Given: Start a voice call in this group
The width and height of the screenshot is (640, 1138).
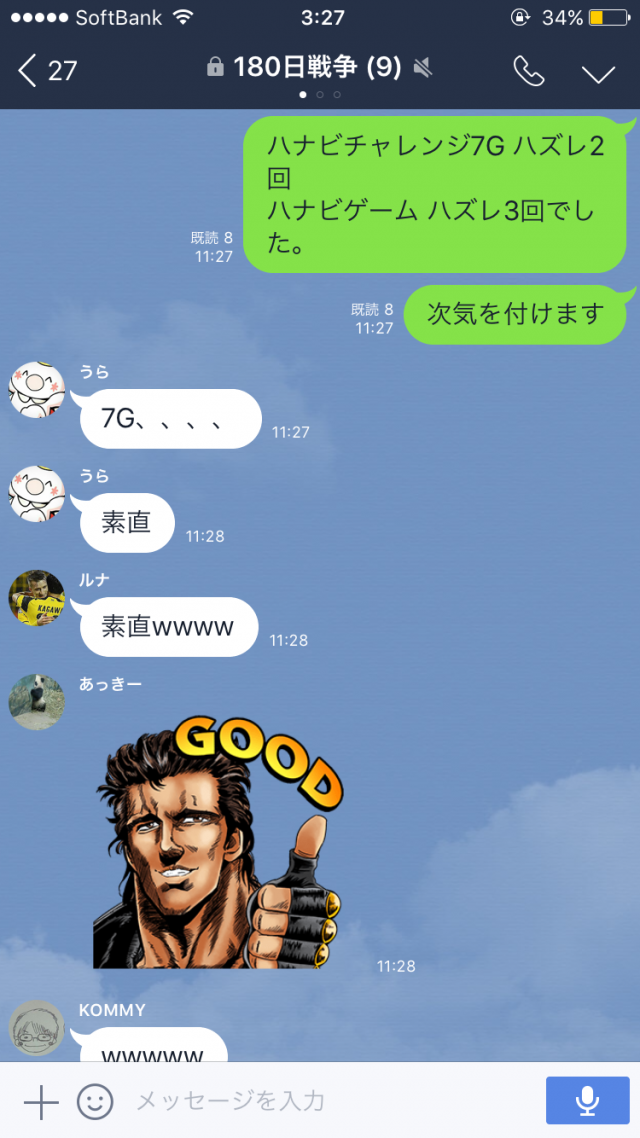Looking at the screenshot, I should [x=528, y=70].
